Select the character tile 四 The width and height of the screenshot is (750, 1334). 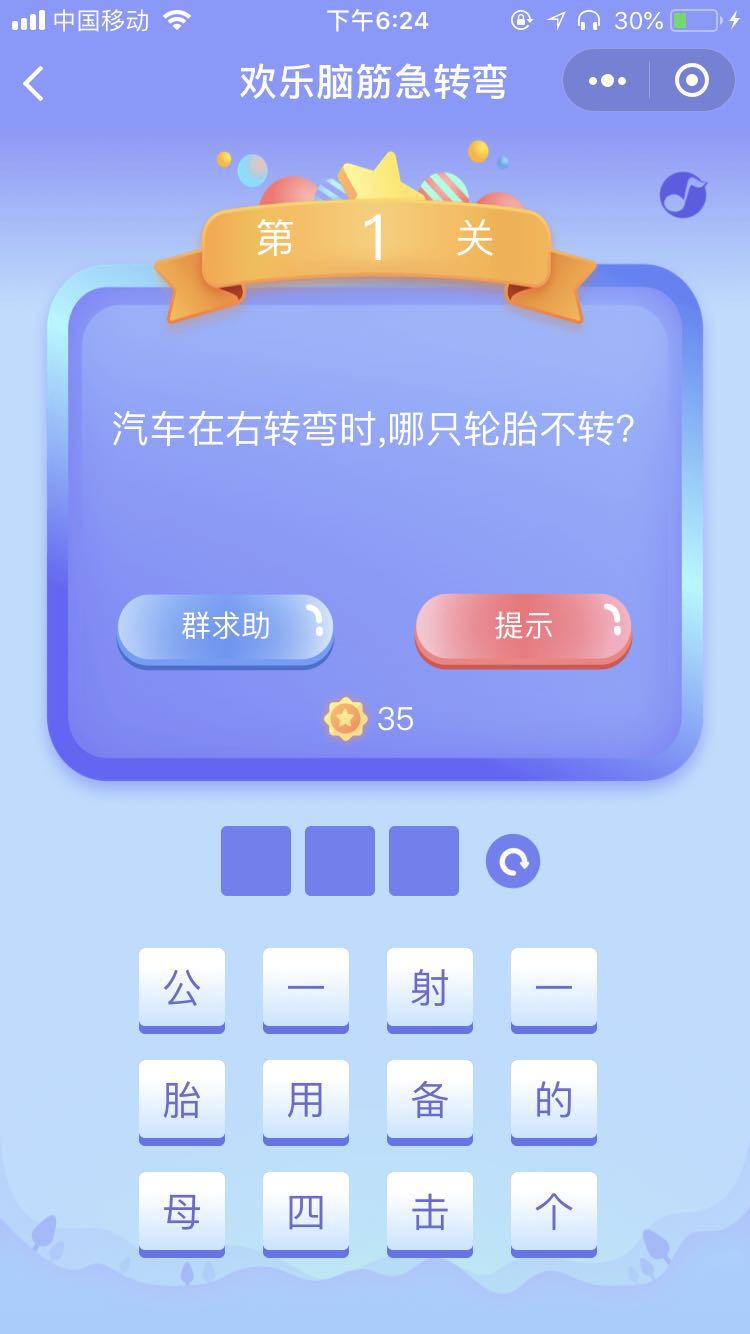[306, 1212]
